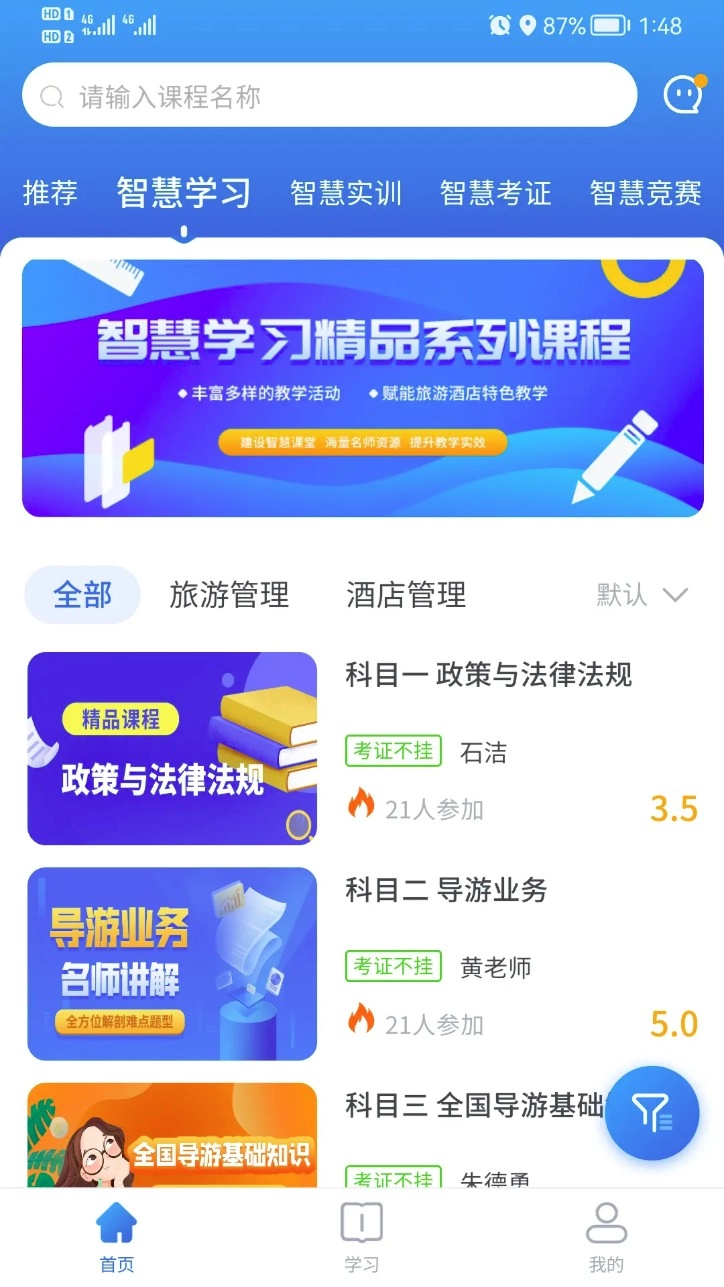The height and width of the screenshot is (1287, 724).
Task: Select the search magnifier icon
Action: [51, 95]
